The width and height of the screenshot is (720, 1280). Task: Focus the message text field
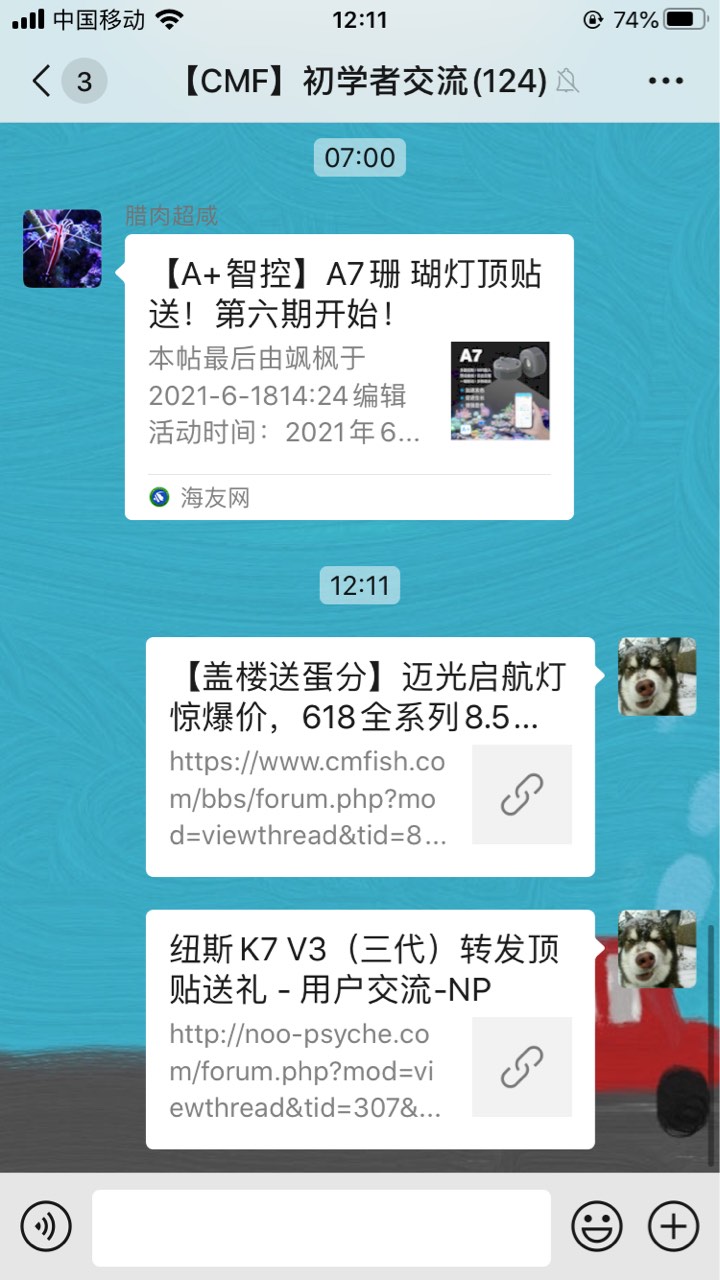[x=321, y=1227]
